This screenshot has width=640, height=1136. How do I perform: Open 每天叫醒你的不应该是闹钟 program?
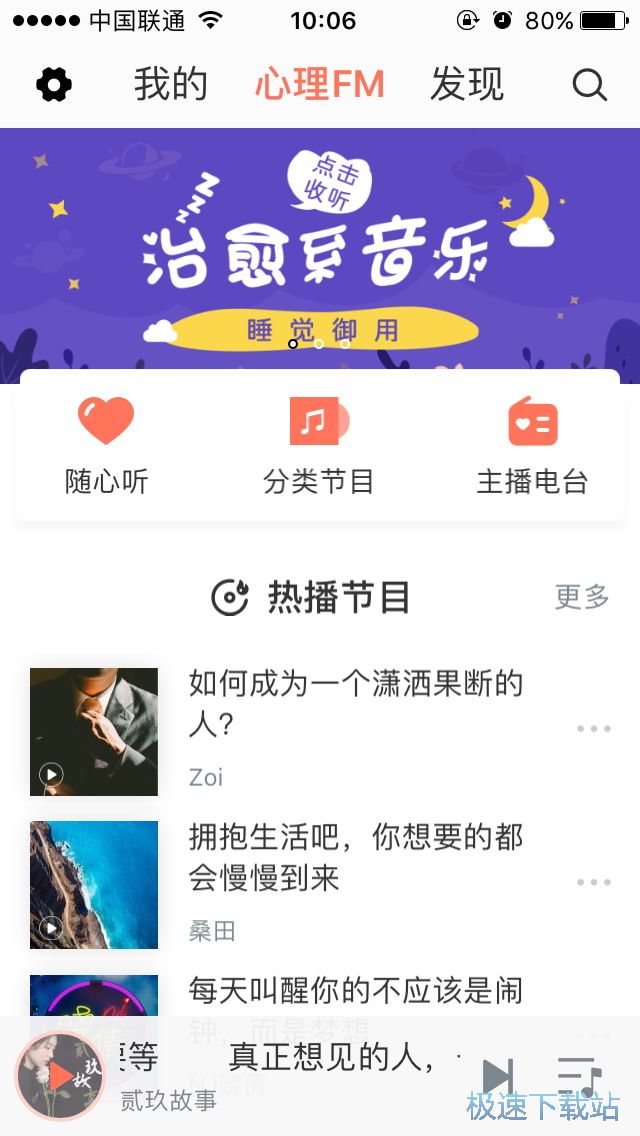pos(355,992)
